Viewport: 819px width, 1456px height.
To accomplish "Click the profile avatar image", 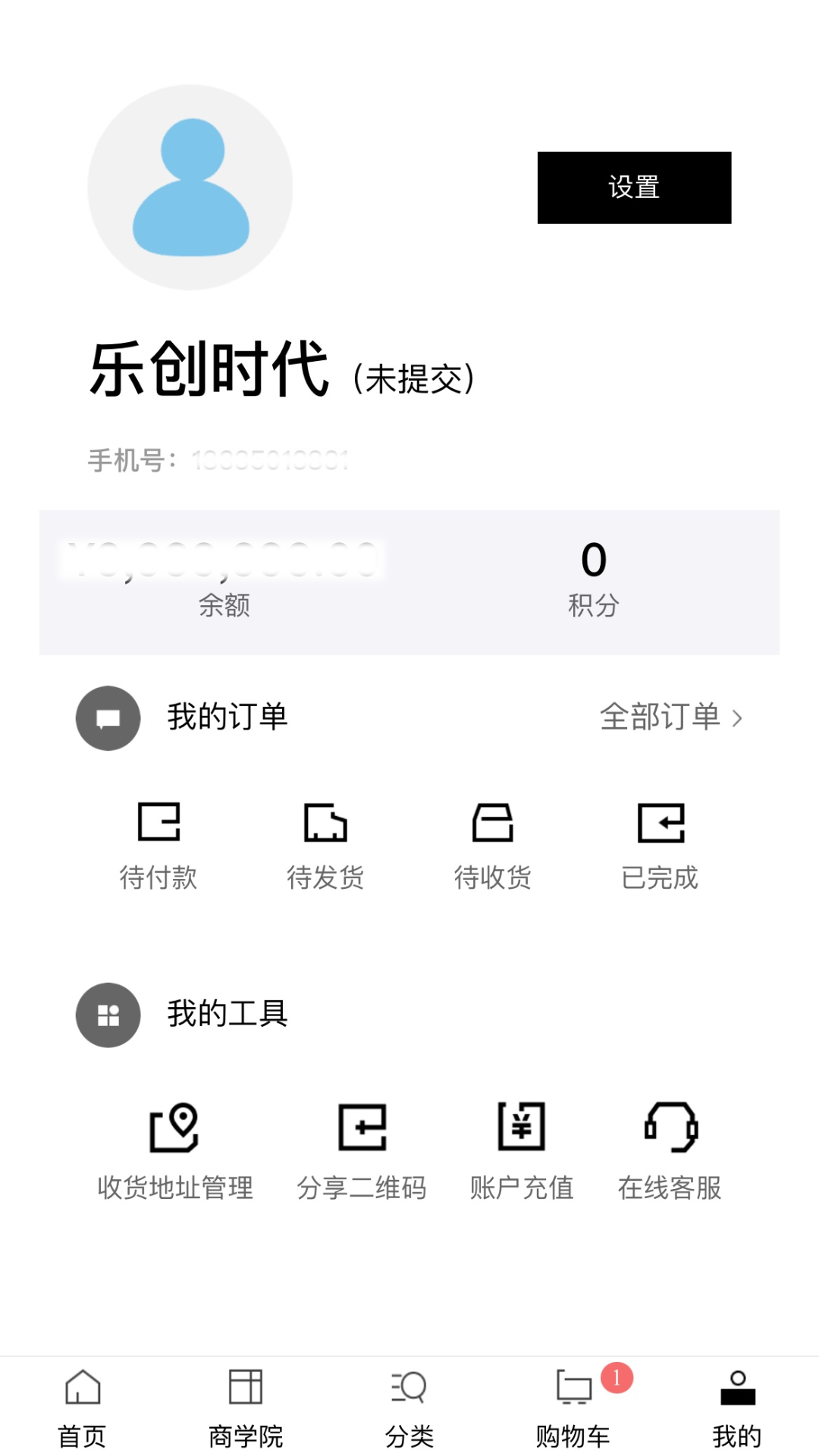I will [190, 187].
